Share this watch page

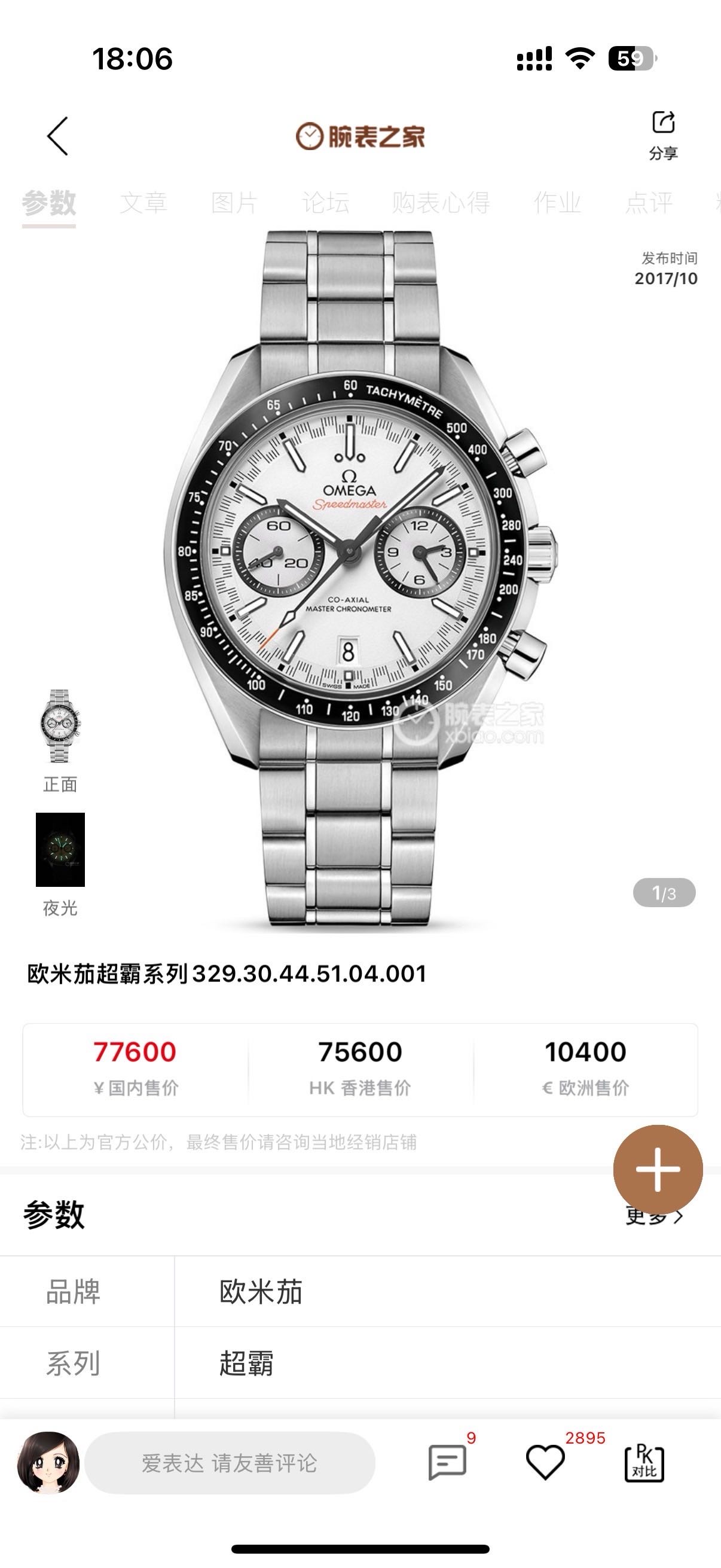pos(662,134)
